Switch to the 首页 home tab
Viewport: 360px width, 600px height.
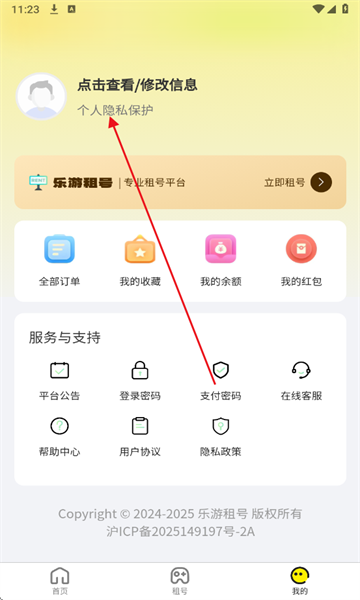click(60, 581)
